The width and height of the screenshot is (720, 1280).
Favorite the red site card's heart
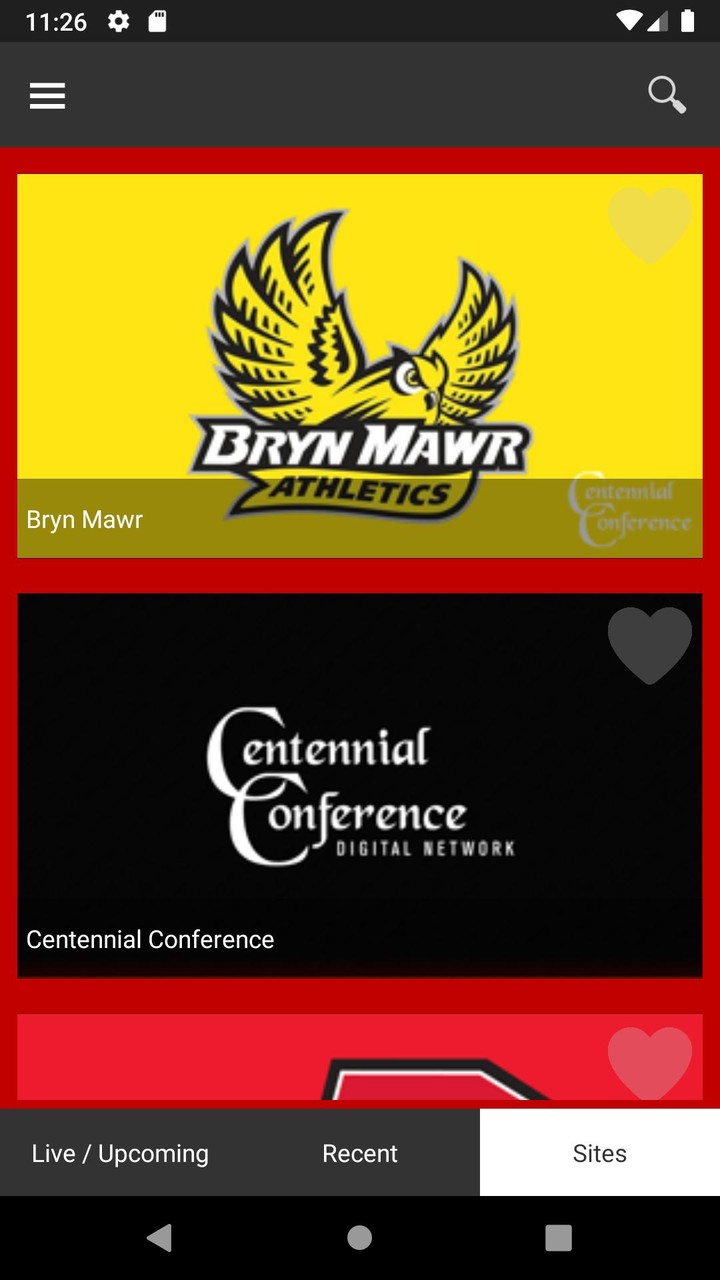[x=650, y=1062]
